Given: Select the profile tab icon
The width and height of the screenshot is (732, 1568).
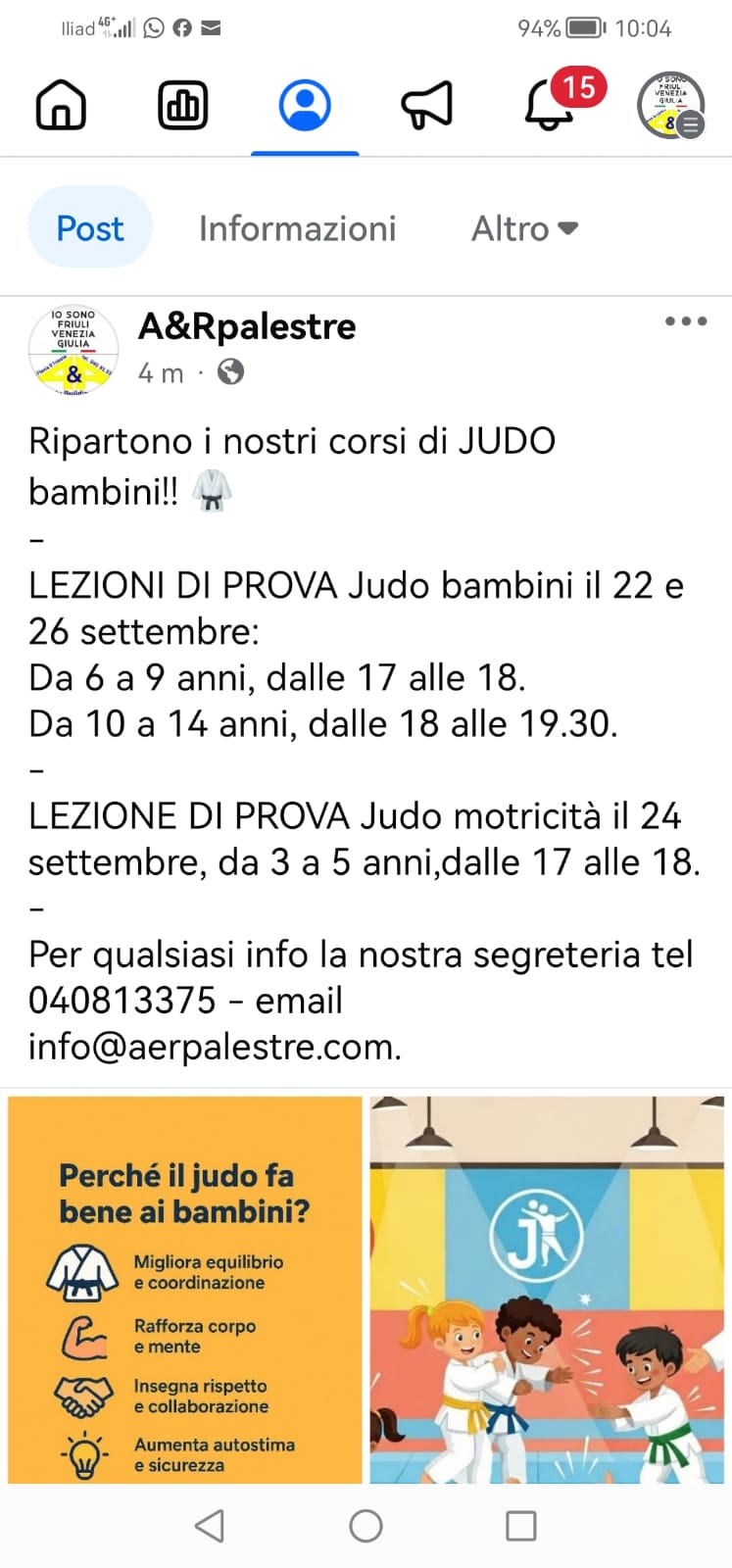Looking at the screenshot, I should pyautogui.click(x=305, y=105).
